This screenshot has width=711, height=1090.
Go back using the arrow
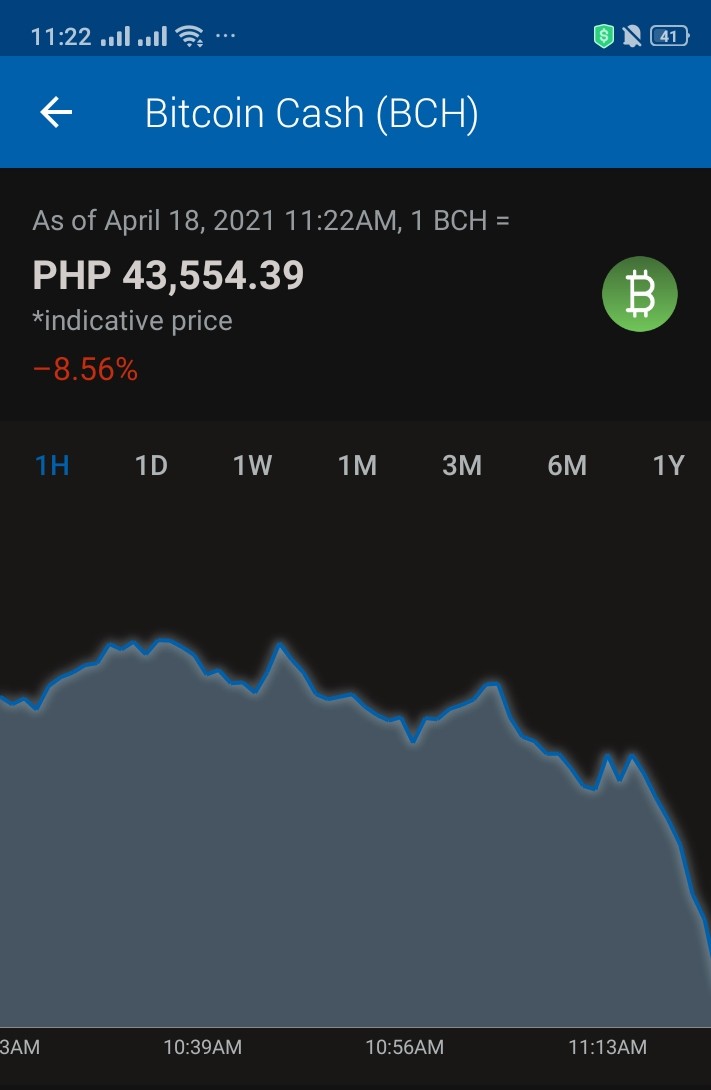(x=56, y=113)
